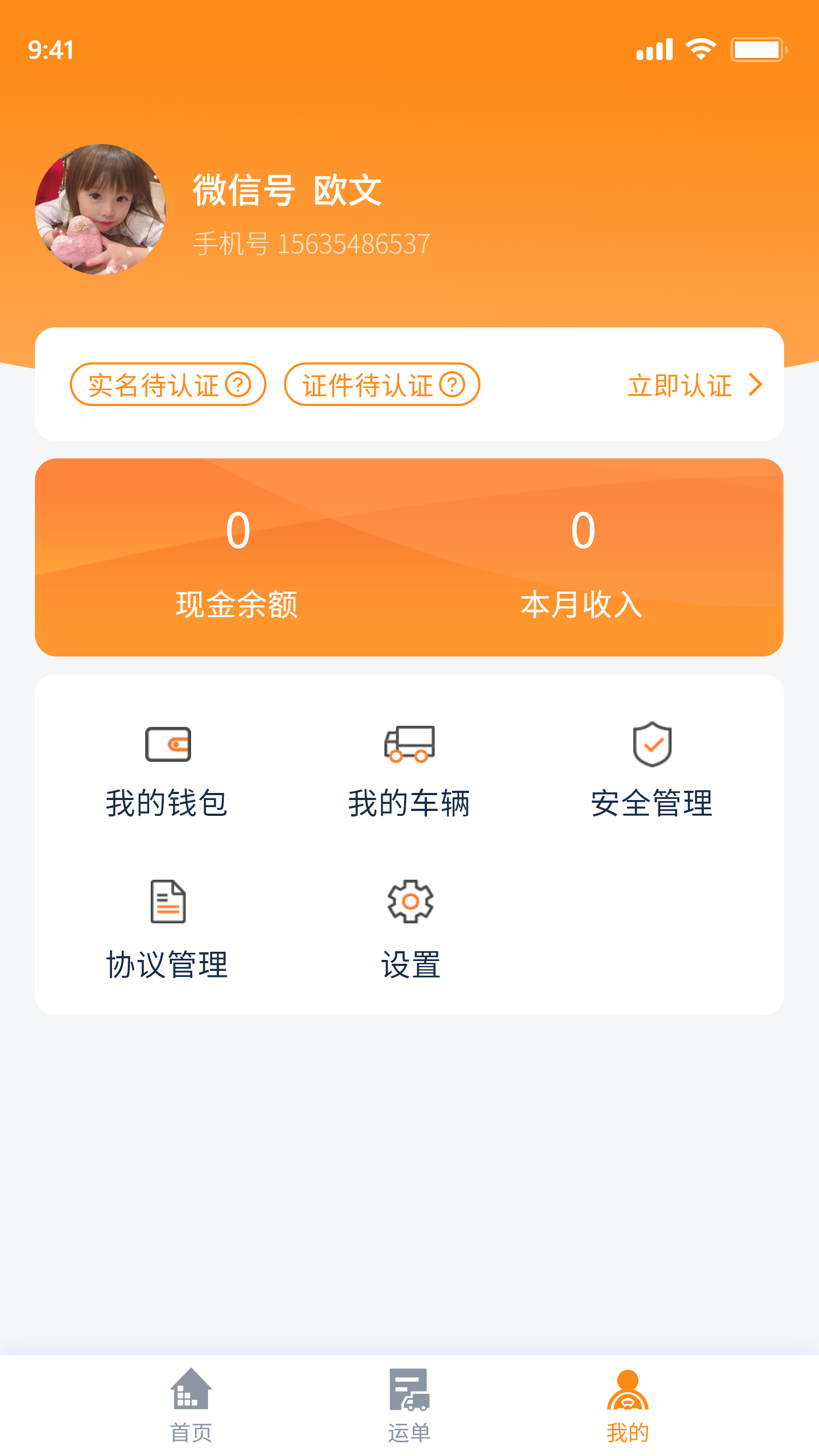Viewport: 819px width, 1456px height.
Task: Switch to the 首页 home tab
Action: click(191, 1405)
